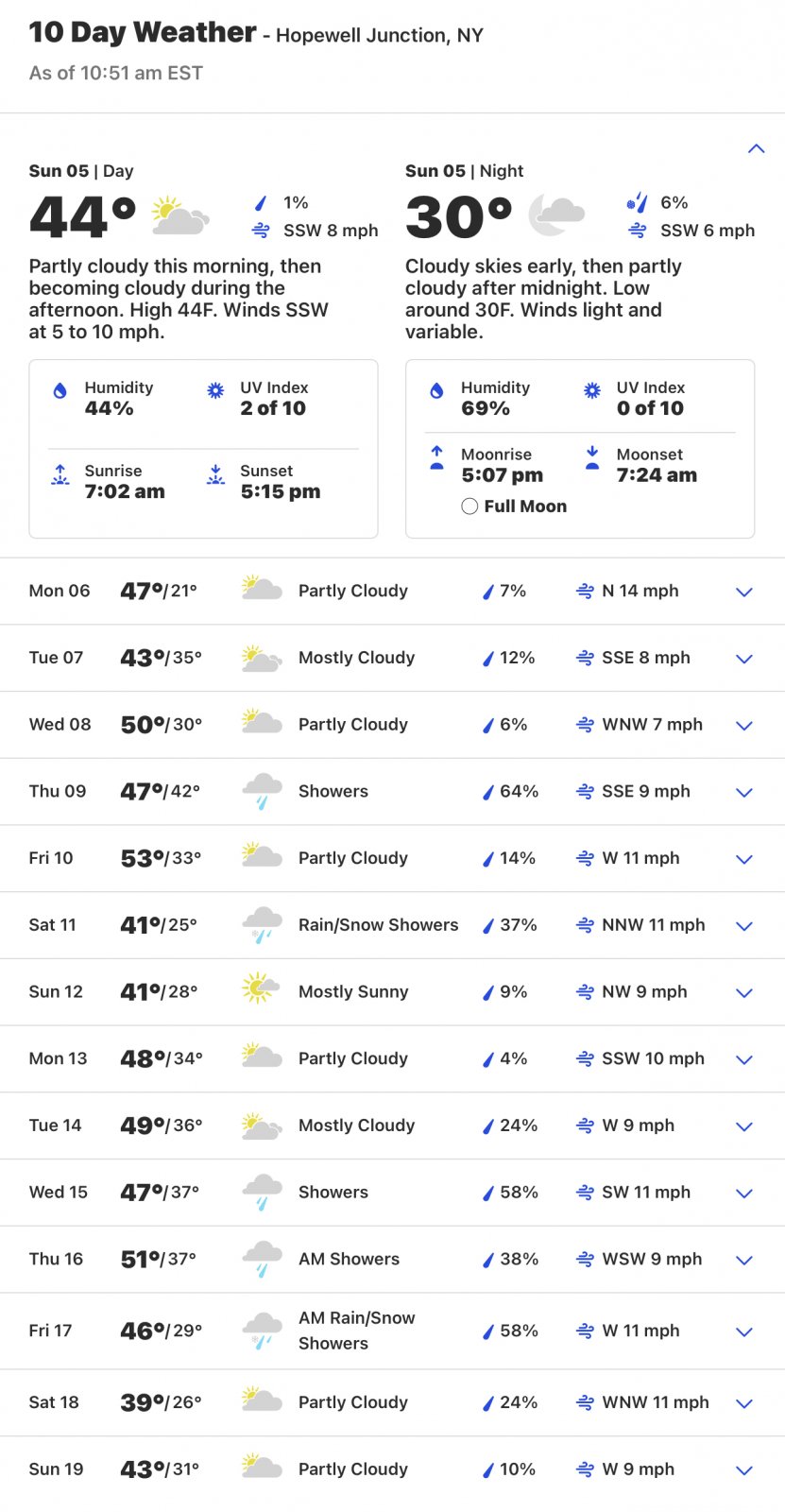
Task: Expand the Mon 13 forecast row
Action: click(744, 1059)
